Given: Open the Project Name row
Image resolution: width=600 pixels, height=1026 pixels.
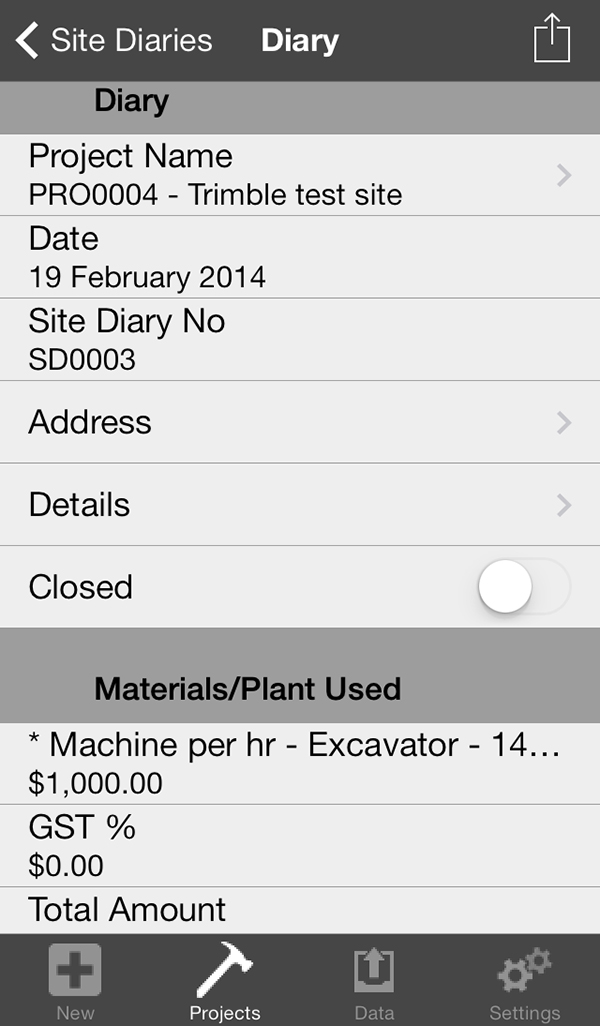Looking at the screenshot, I should pyautogui.click(x=300, y=175).
